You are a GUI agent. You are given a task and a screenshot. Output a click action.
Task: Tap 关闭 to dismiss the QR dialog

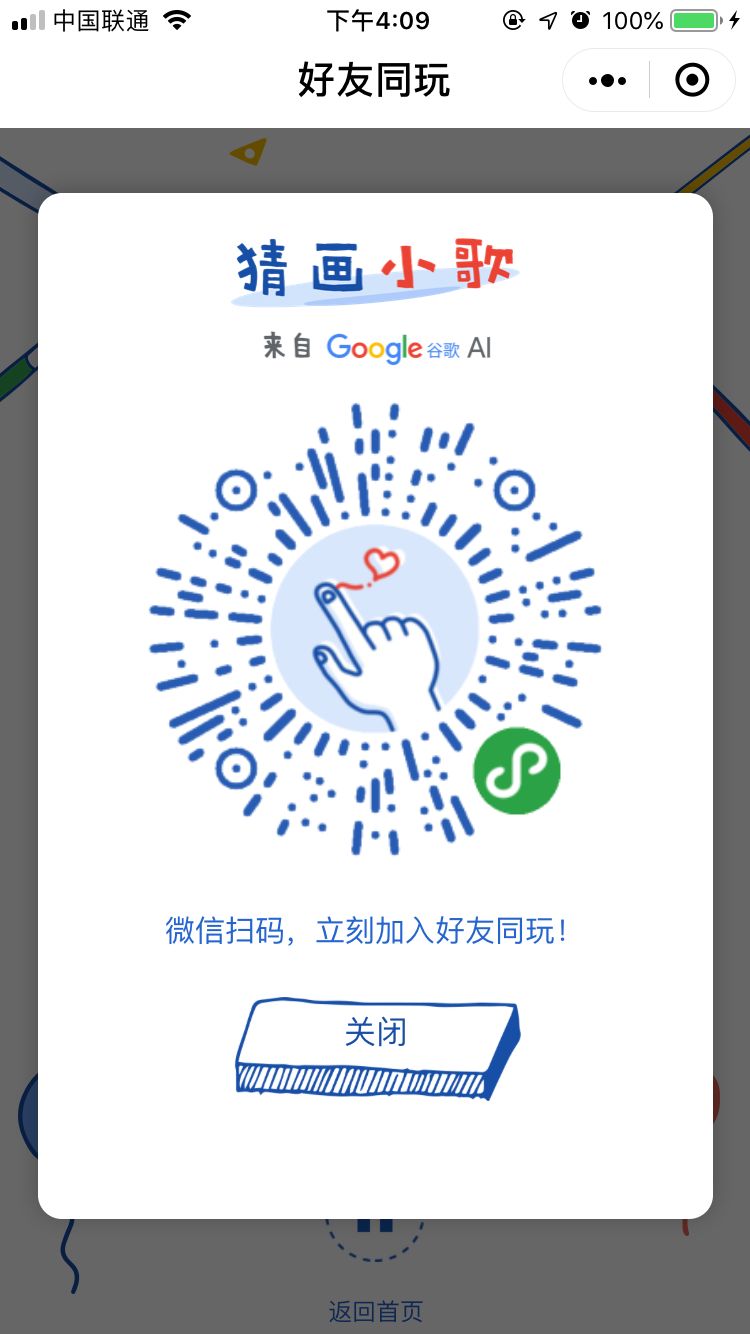coord(376,1034)
